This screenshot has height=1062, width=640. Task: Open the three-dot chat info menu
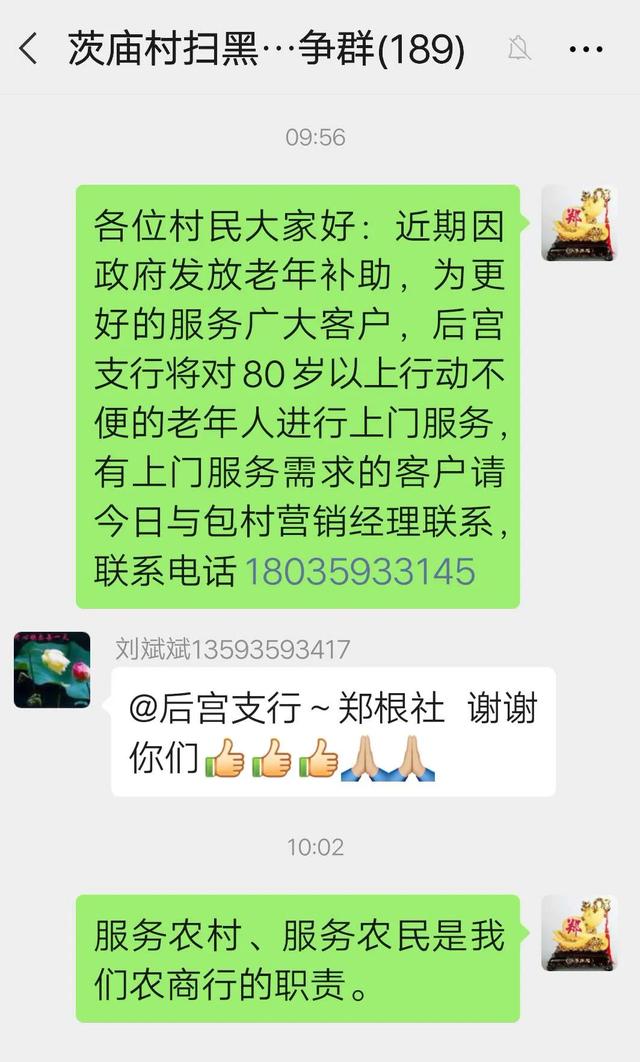pos(585,48)
